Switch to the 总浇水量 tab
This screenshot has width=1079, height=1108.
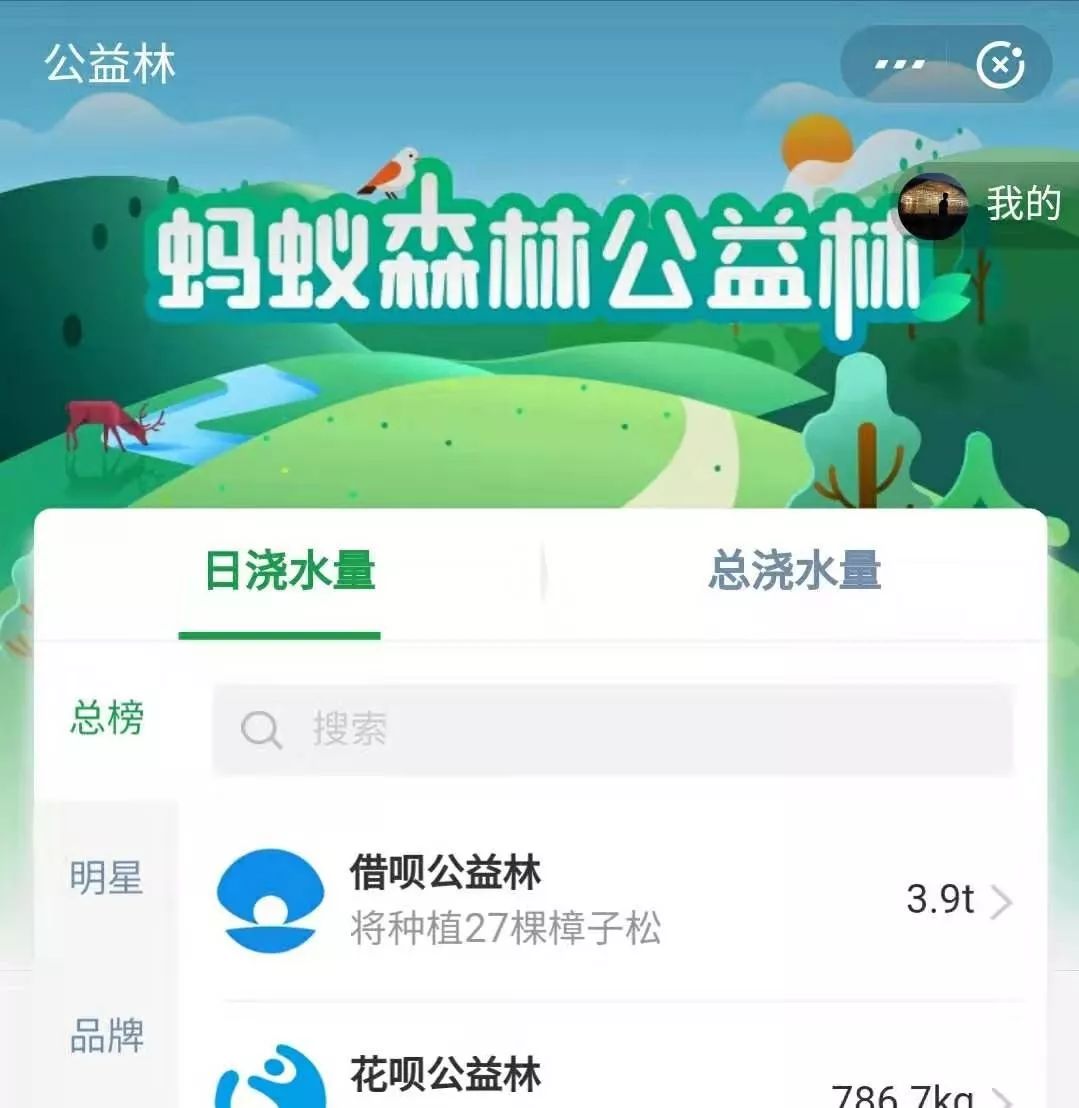click(x=795, y=572)
